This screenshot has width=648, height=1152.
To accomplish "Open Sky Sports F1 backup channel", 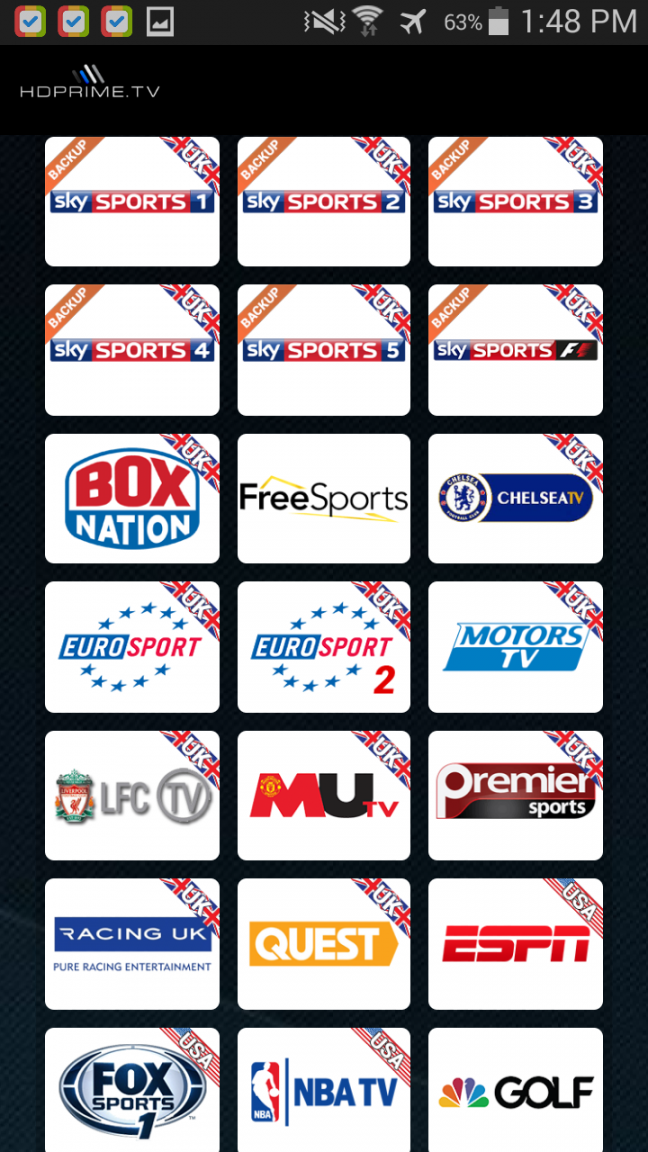I will point(515,350).
